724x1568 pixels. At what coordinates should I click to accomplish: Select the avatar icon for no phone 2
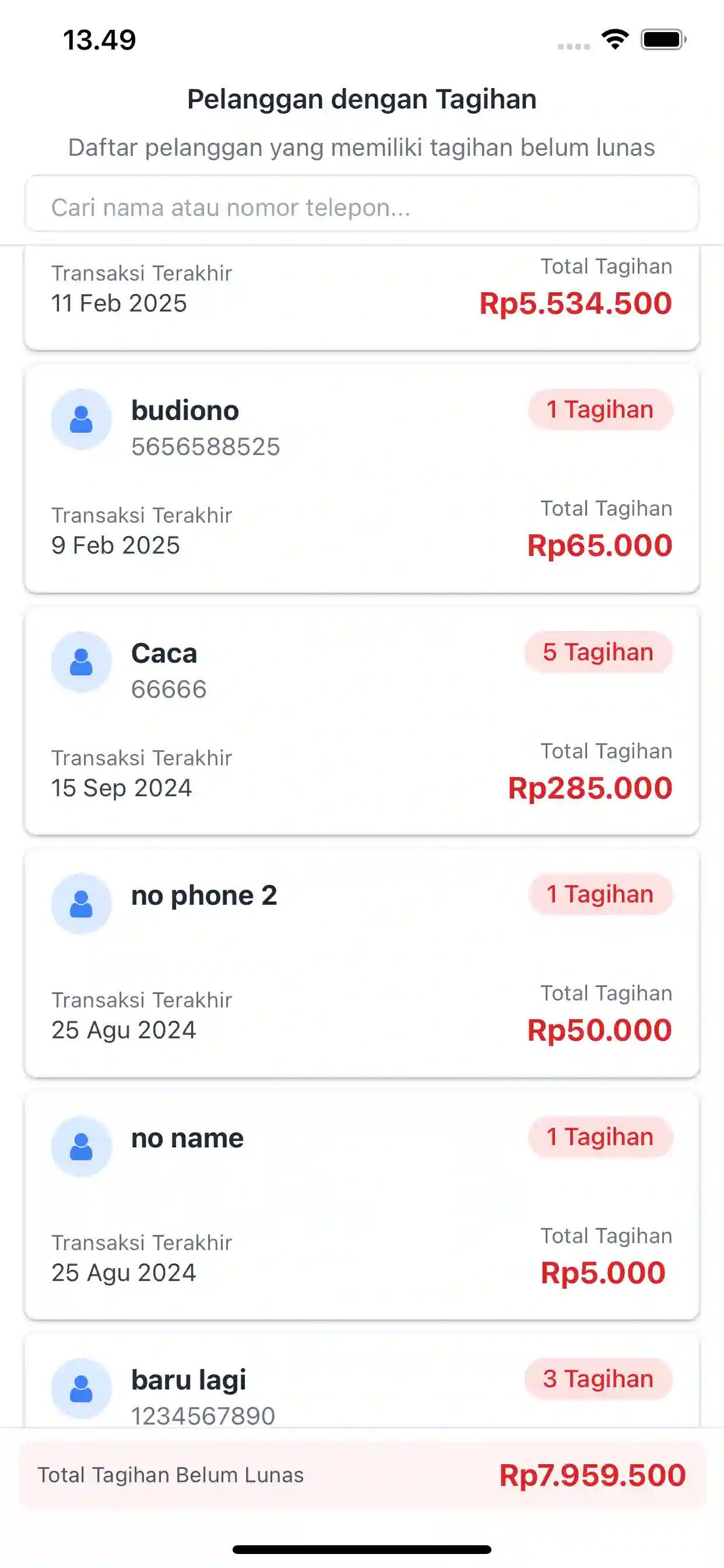[81, 904]
